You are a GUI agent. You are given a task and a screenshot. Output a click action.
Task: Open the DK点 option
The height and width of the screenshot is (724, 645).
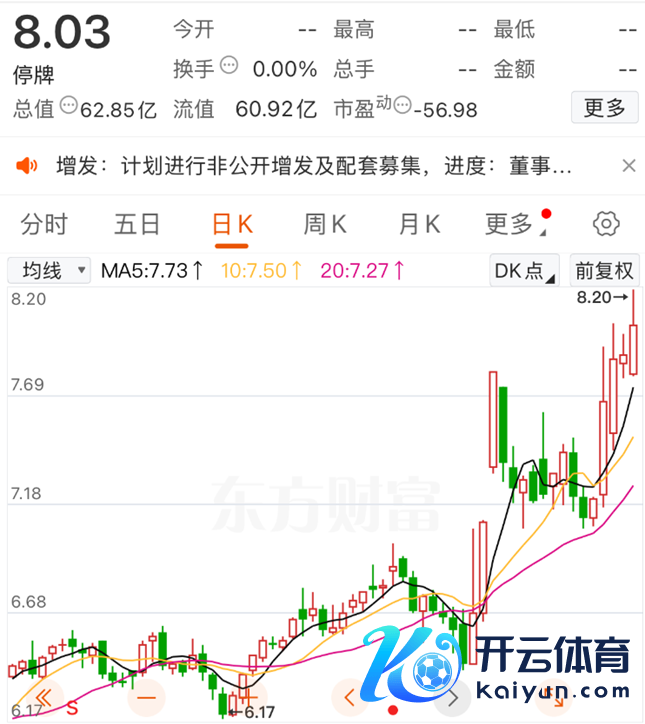point(525,270)
